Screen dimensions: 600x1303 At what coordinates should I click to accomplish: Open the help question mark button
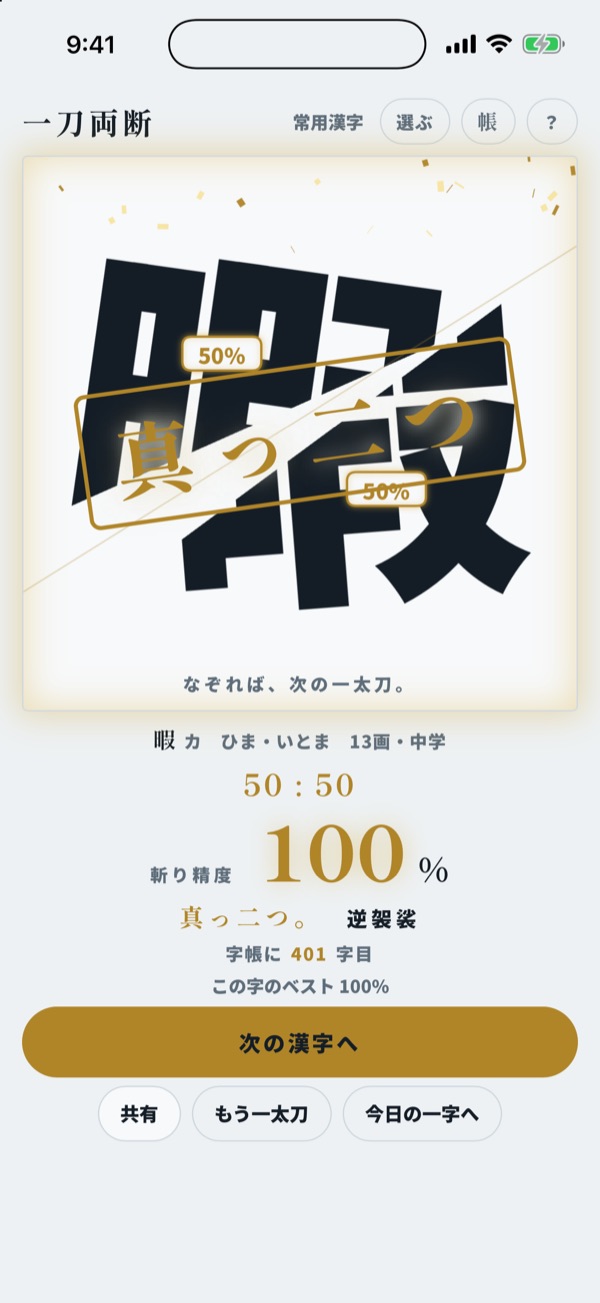(552, 122)
